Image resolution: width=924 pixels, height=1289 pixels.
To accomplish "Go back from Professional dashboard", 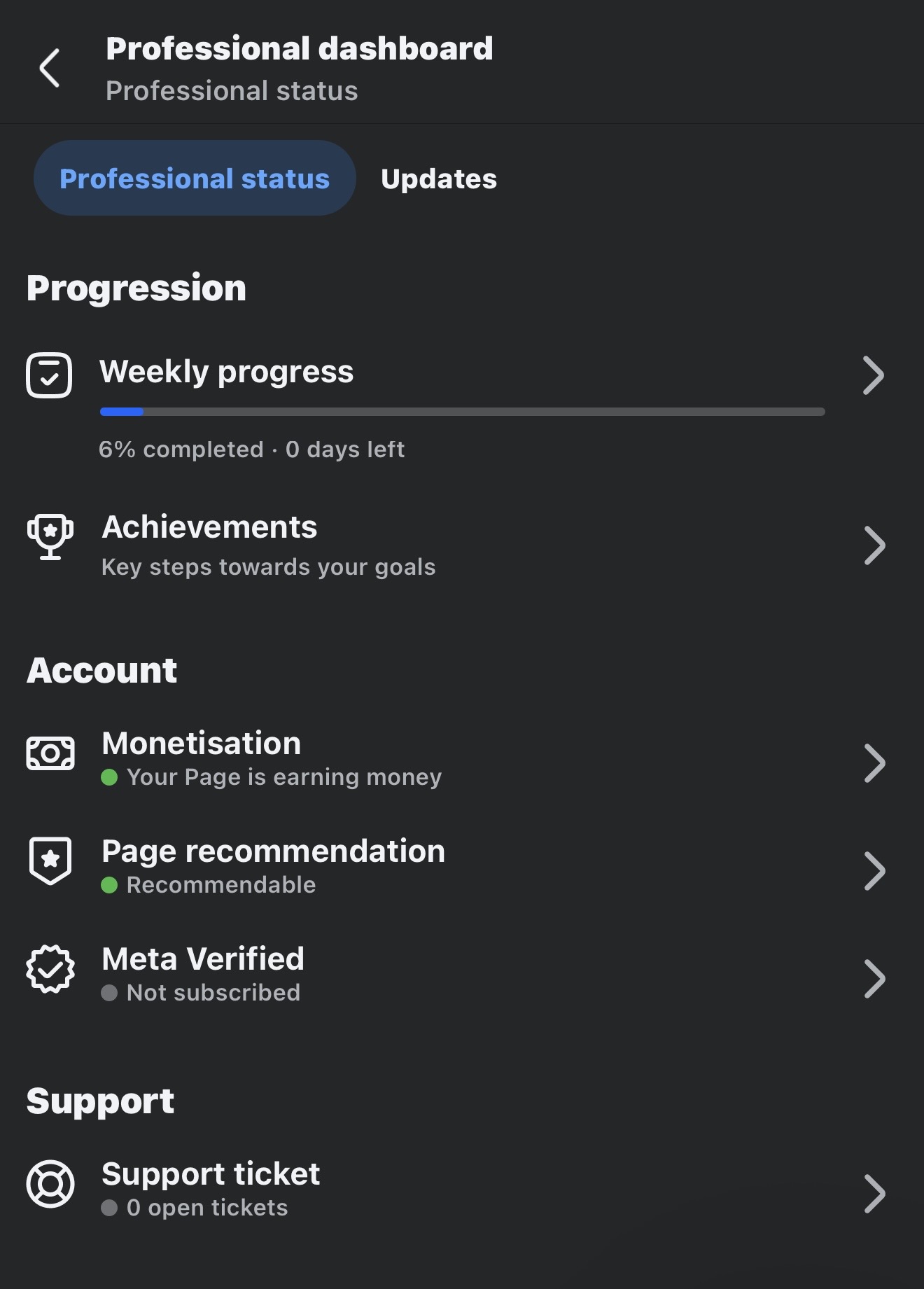I will pos(49,69).
